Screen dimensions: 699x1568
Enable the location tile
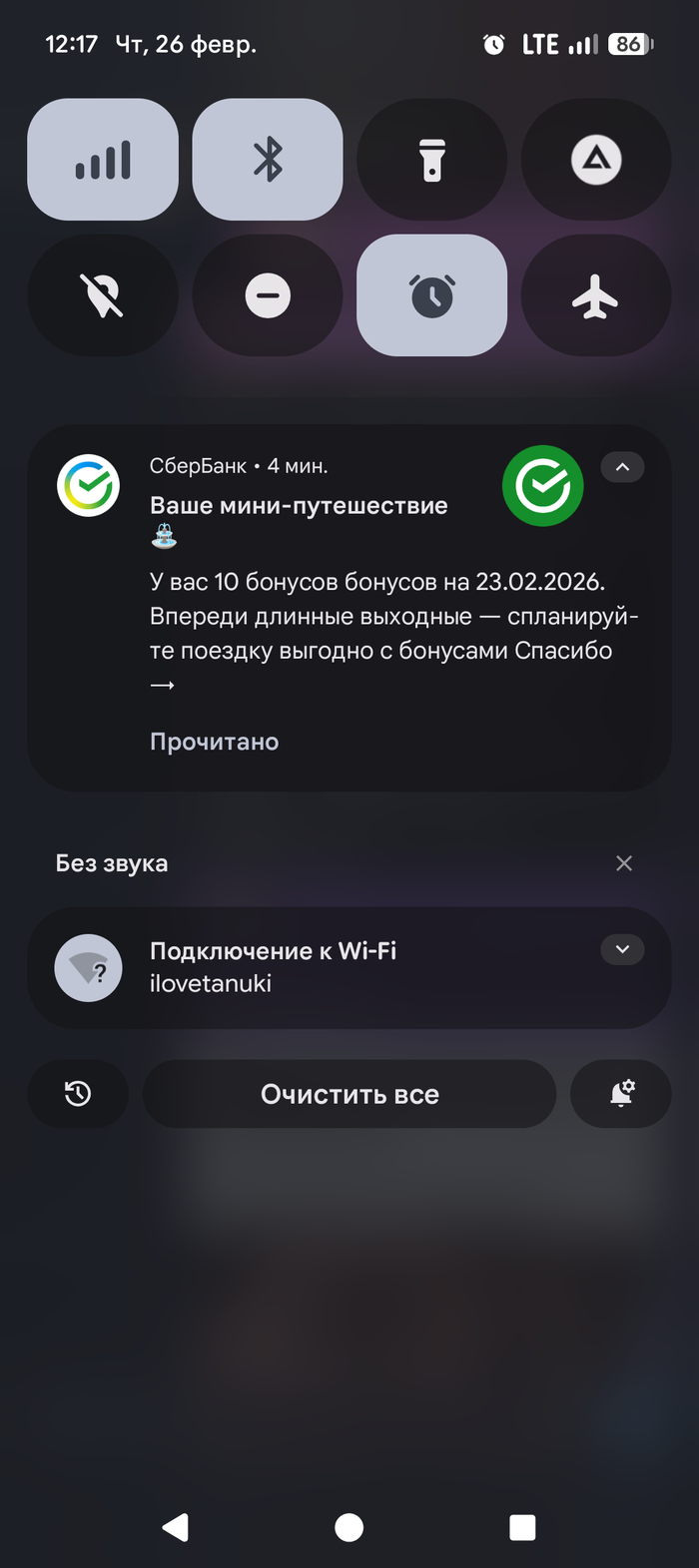(x=103, y=295)
